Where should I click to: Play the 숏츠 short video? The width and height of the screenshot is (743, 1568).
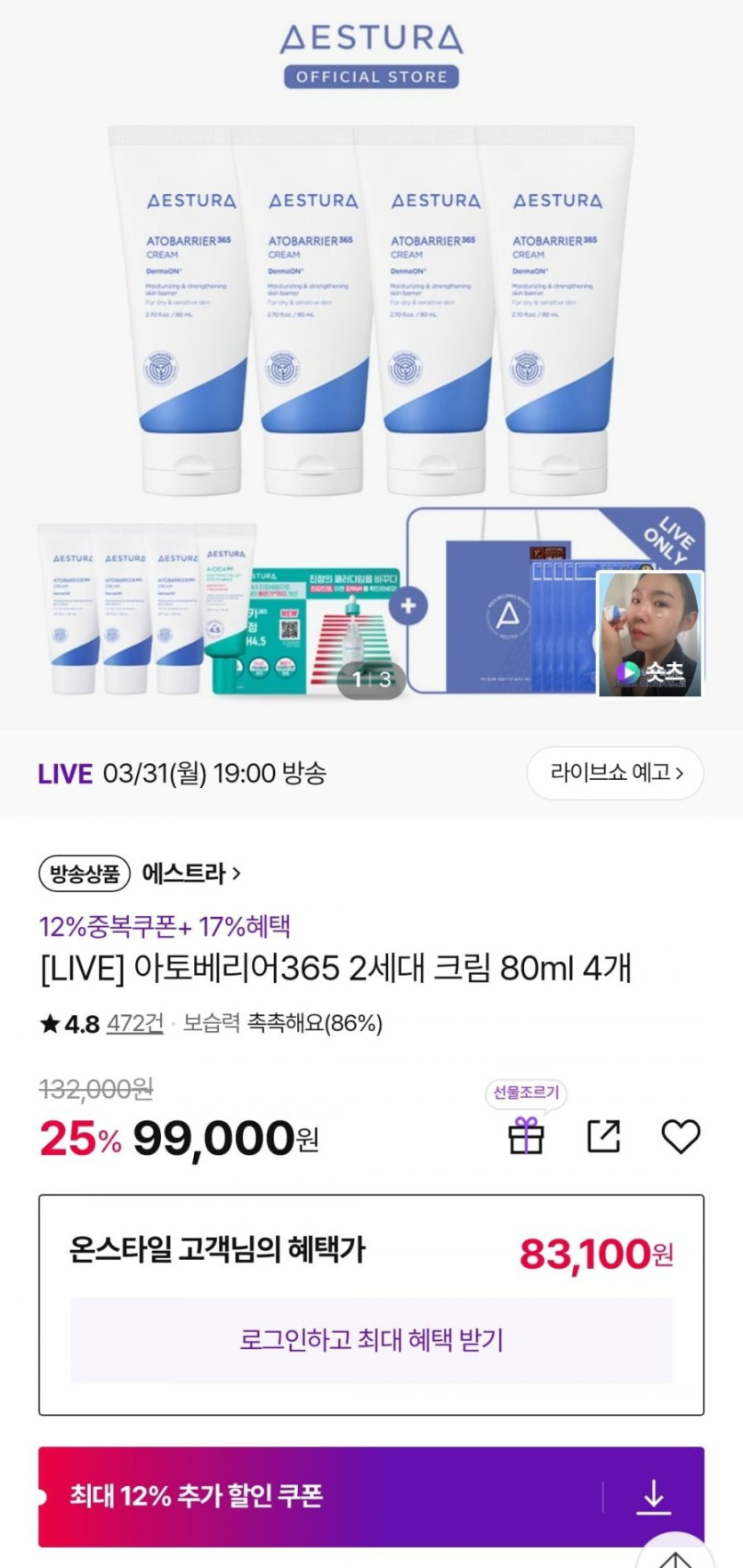650,634
